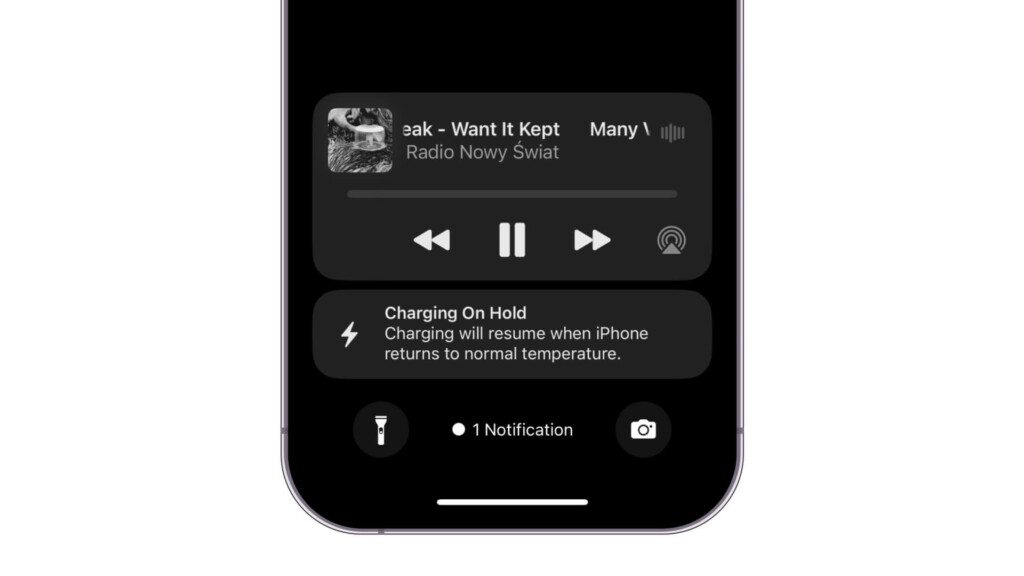Go back to previous track
Viewport: 1024px width, 576px height.
pyautogui.click(x=432, y=240)
